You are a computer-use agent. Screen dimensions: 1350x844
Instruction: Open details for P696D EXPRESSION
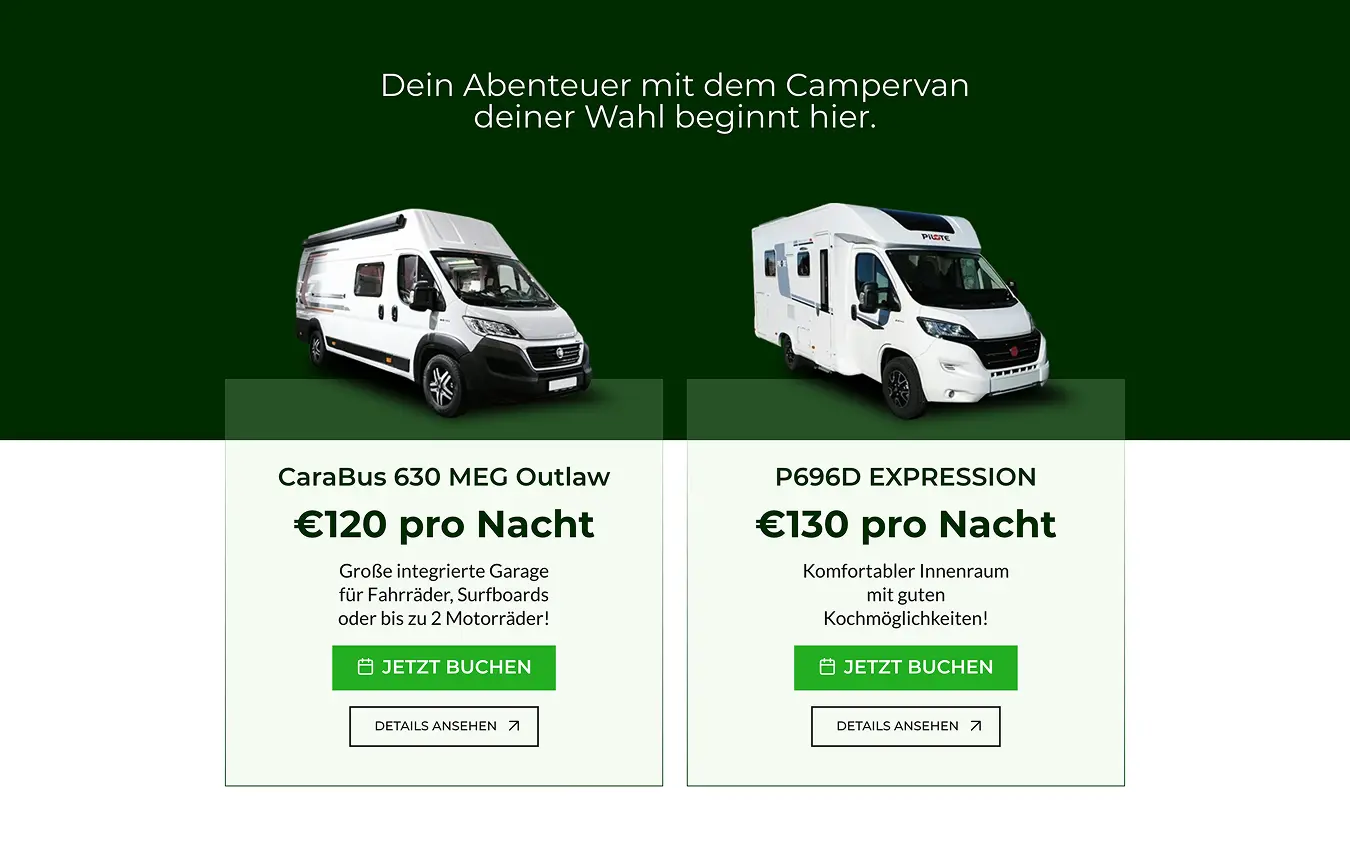pyautogui.click(x=905, y=726)
